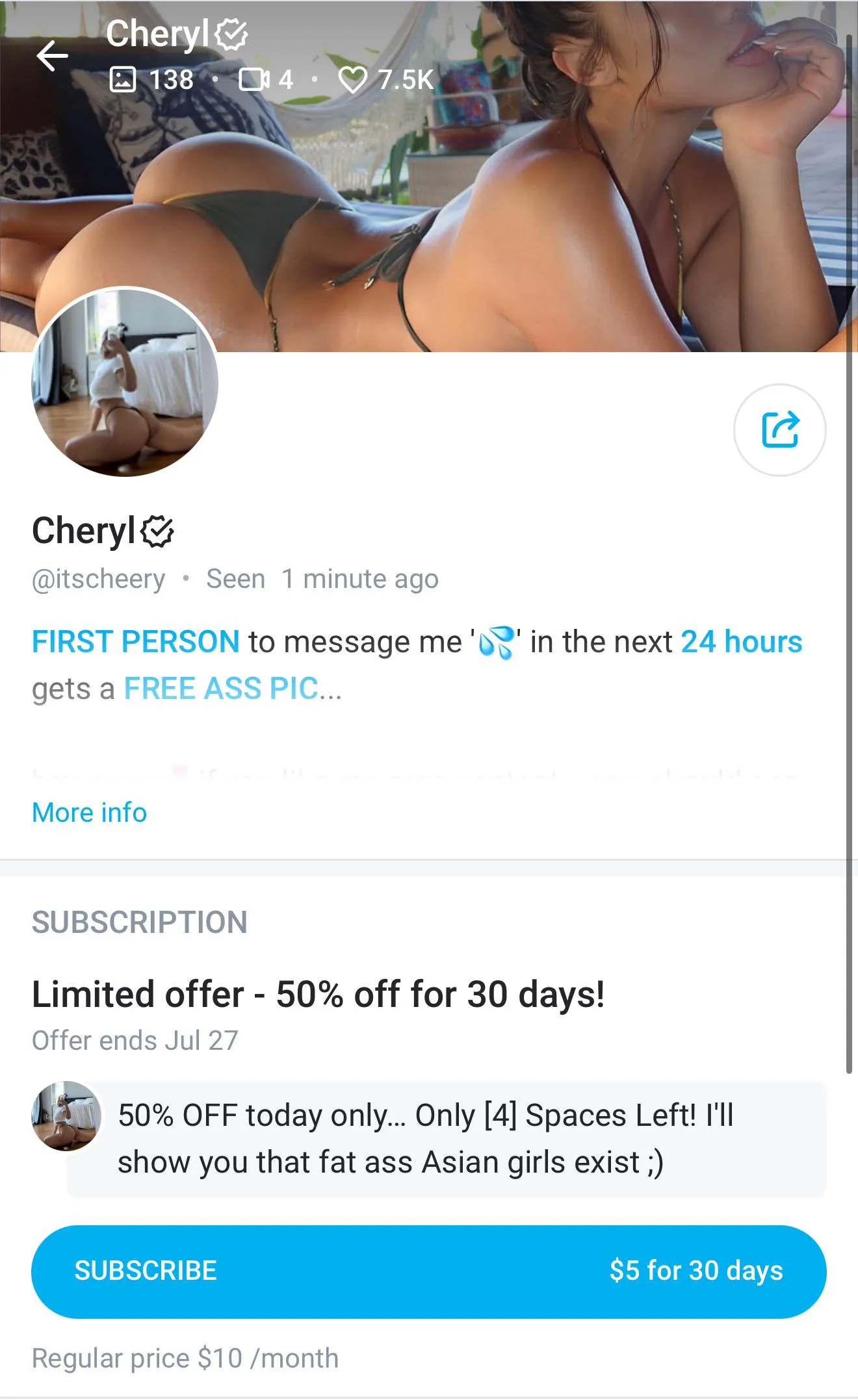The image size is (858, 1400).
Task: Go back using the arrow icon
Action: pyautogui.click(x=52, y=56)
